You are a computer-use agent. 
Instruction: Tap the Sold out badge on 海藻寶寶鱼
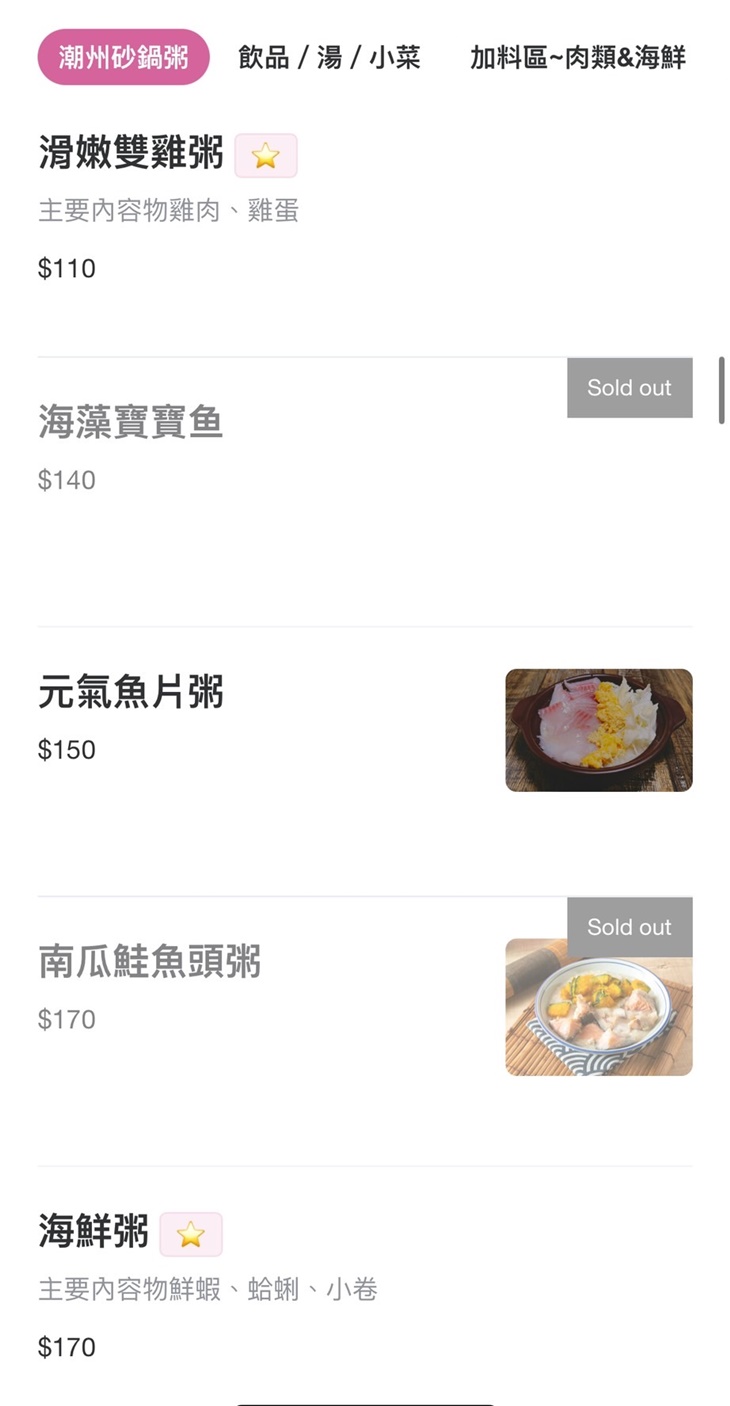[x=629, y=388]
